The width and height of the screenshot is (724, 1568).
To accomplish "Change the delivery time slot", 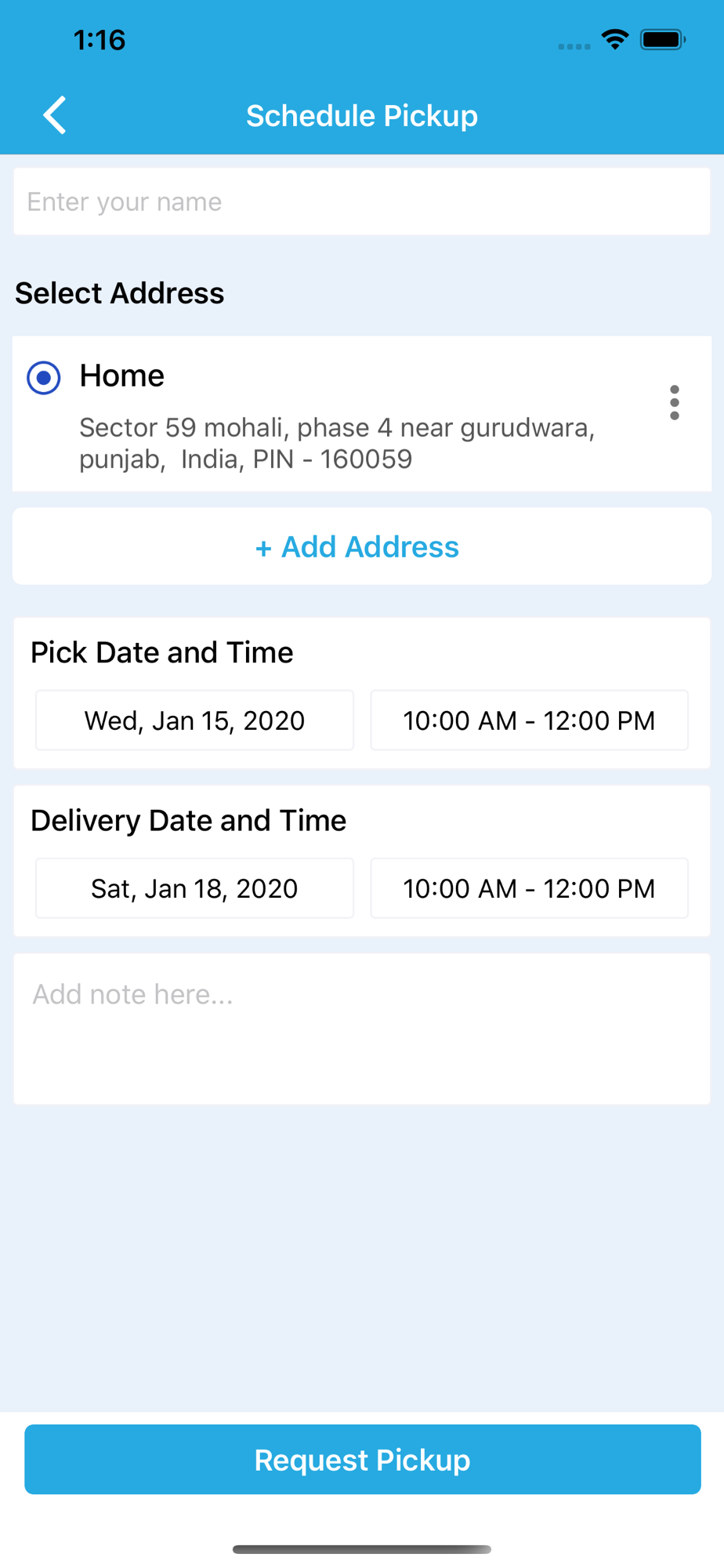I will (529, 888).
